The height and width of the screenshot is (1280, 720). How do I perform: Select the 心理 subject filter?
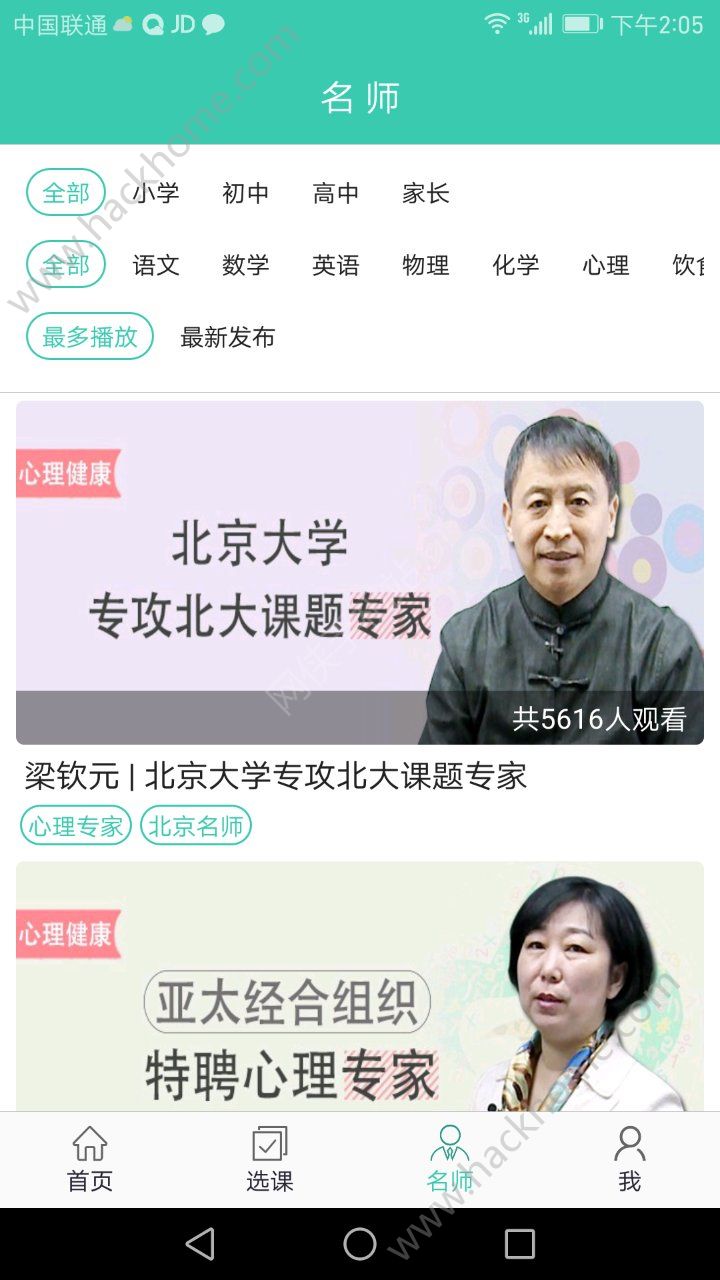tap(606, 265)
